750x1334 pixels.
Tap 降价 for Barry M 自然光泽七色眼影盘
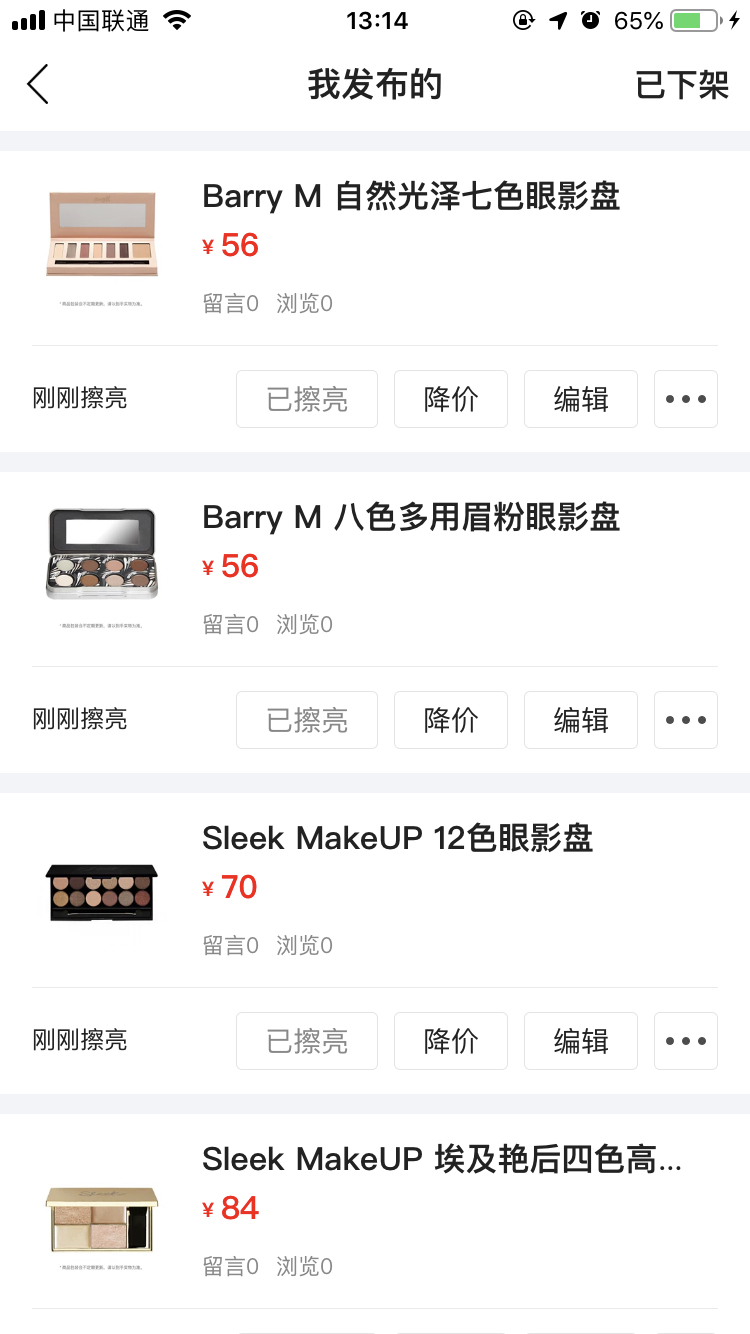pyautogui.click(x=451, y=399)
